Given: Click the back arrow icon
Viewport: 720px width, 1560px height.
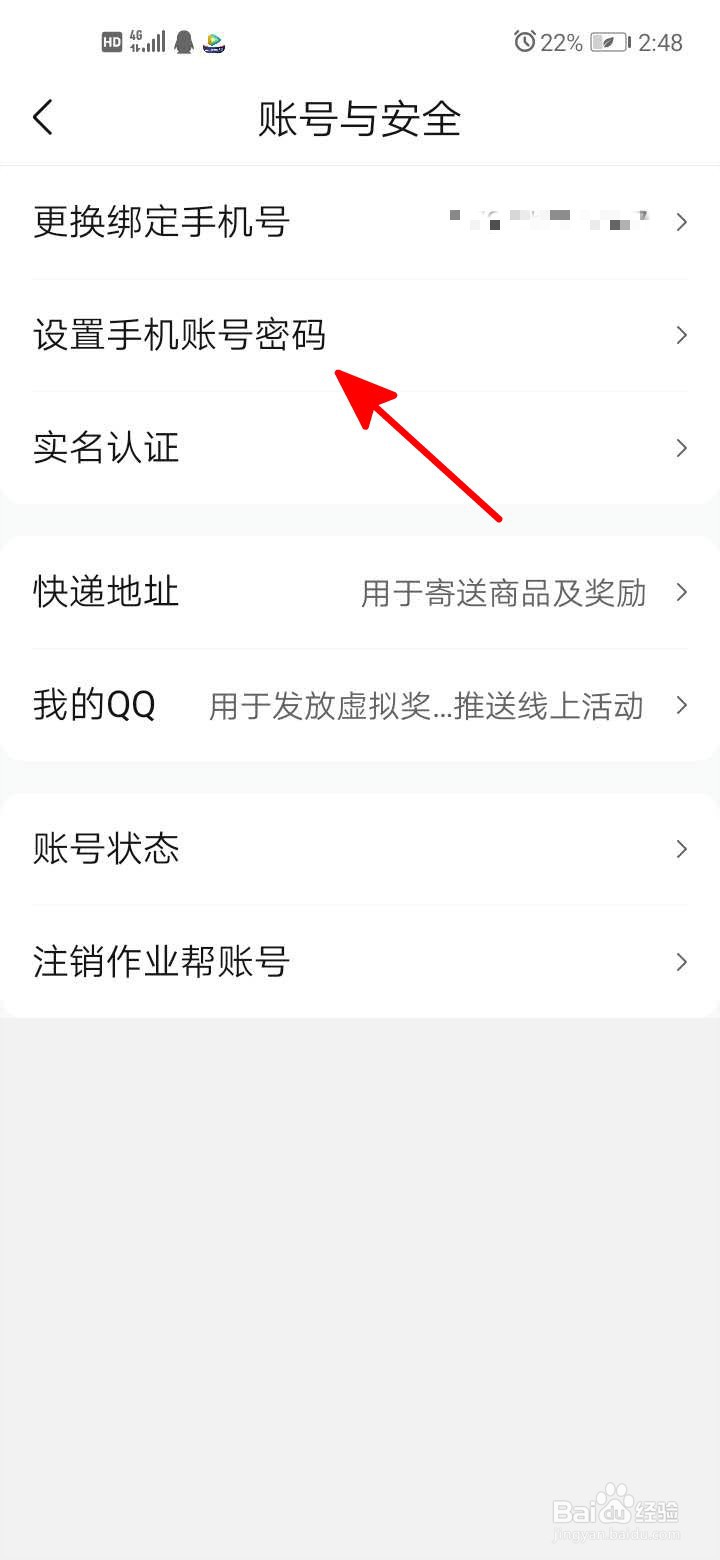Looking at the screenshot, I should click(42, 117).
